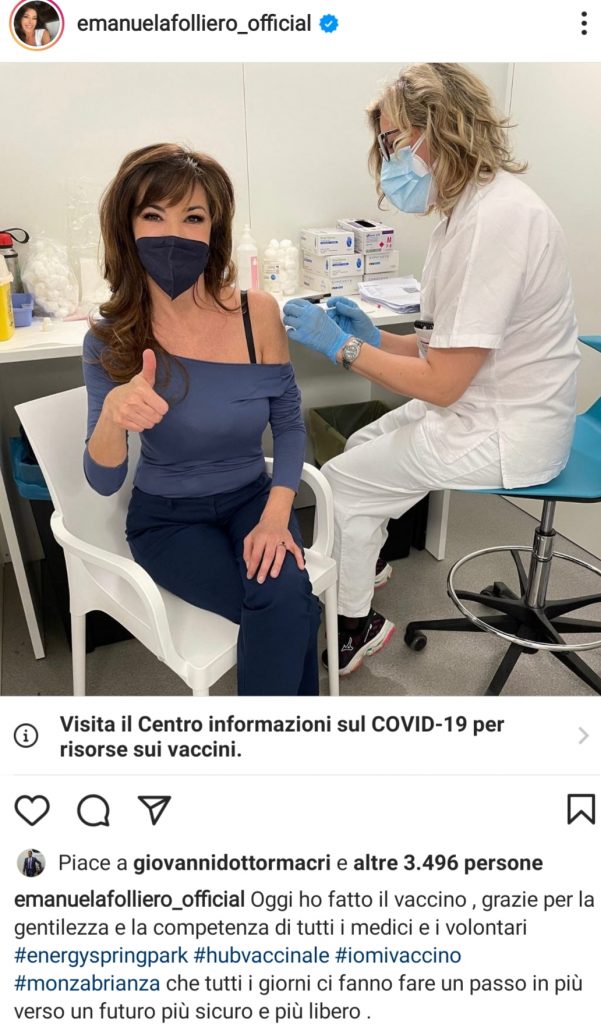Open emanuelafolliero_official profile picture

click(36, 25)
